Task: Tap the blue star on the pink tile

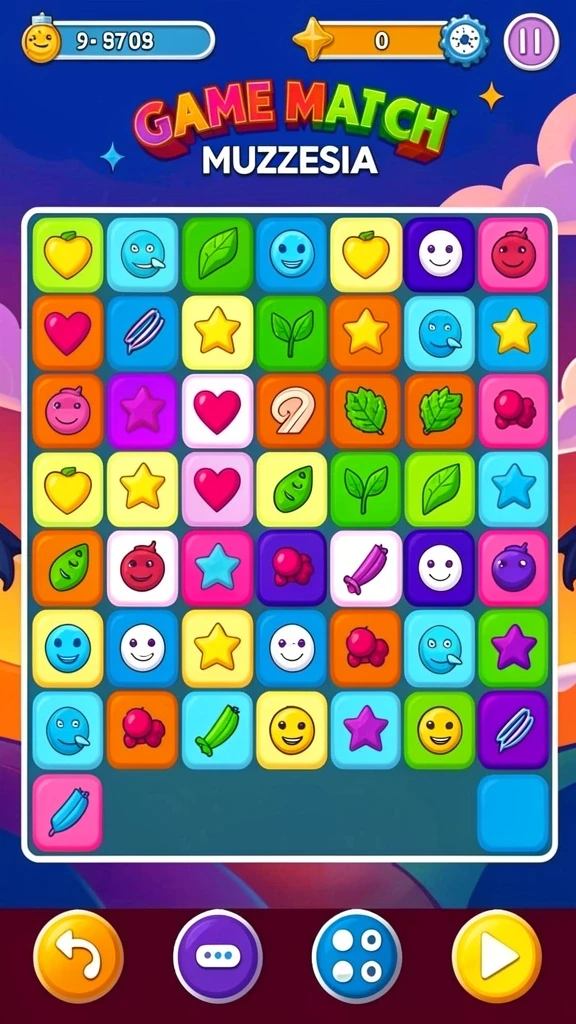Action: click(x=217, y=568)
